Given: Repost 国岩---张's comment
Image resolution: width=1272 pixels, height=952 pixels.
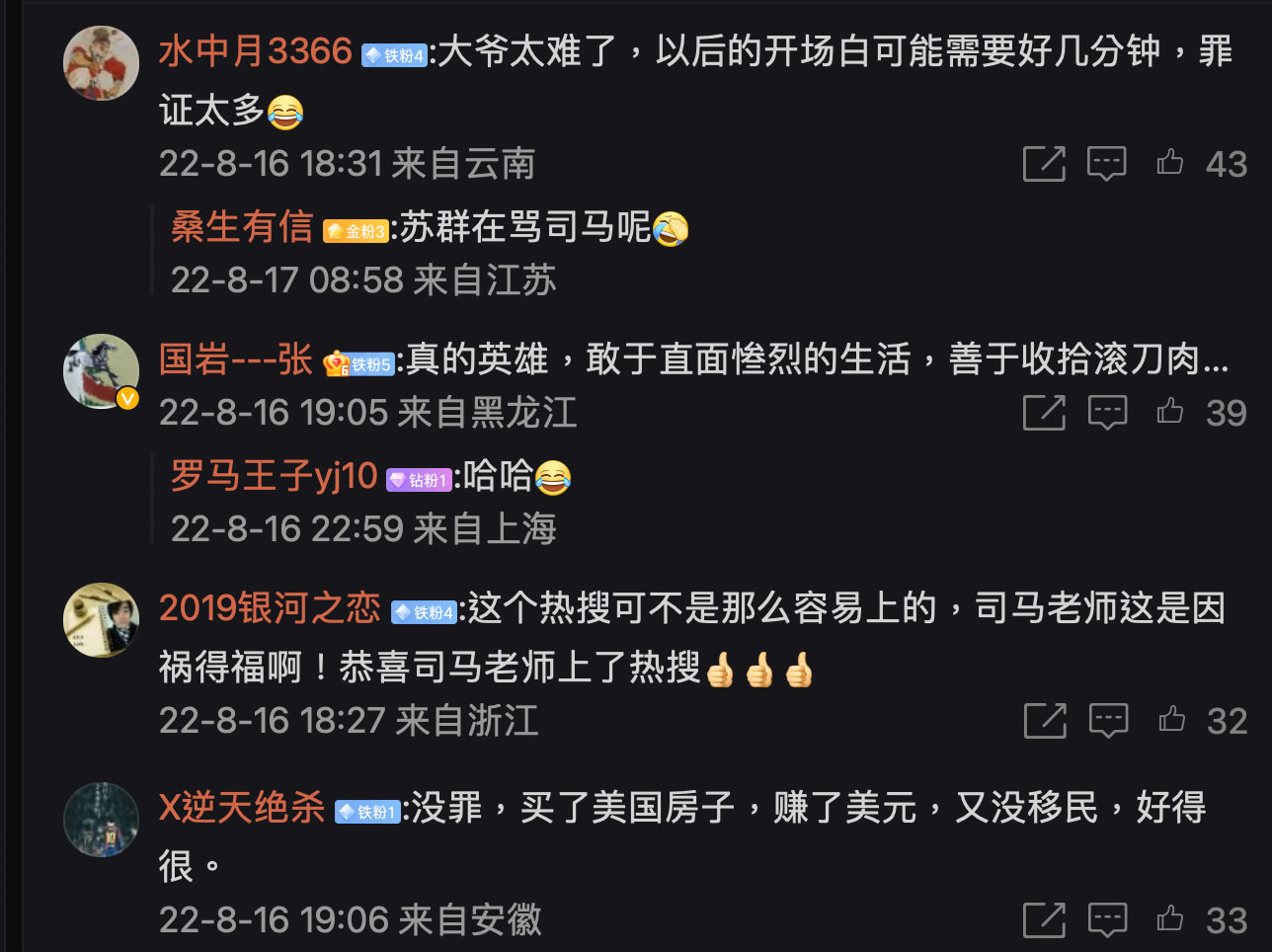Looking at the screenshot, I should tap(1044, 412).
